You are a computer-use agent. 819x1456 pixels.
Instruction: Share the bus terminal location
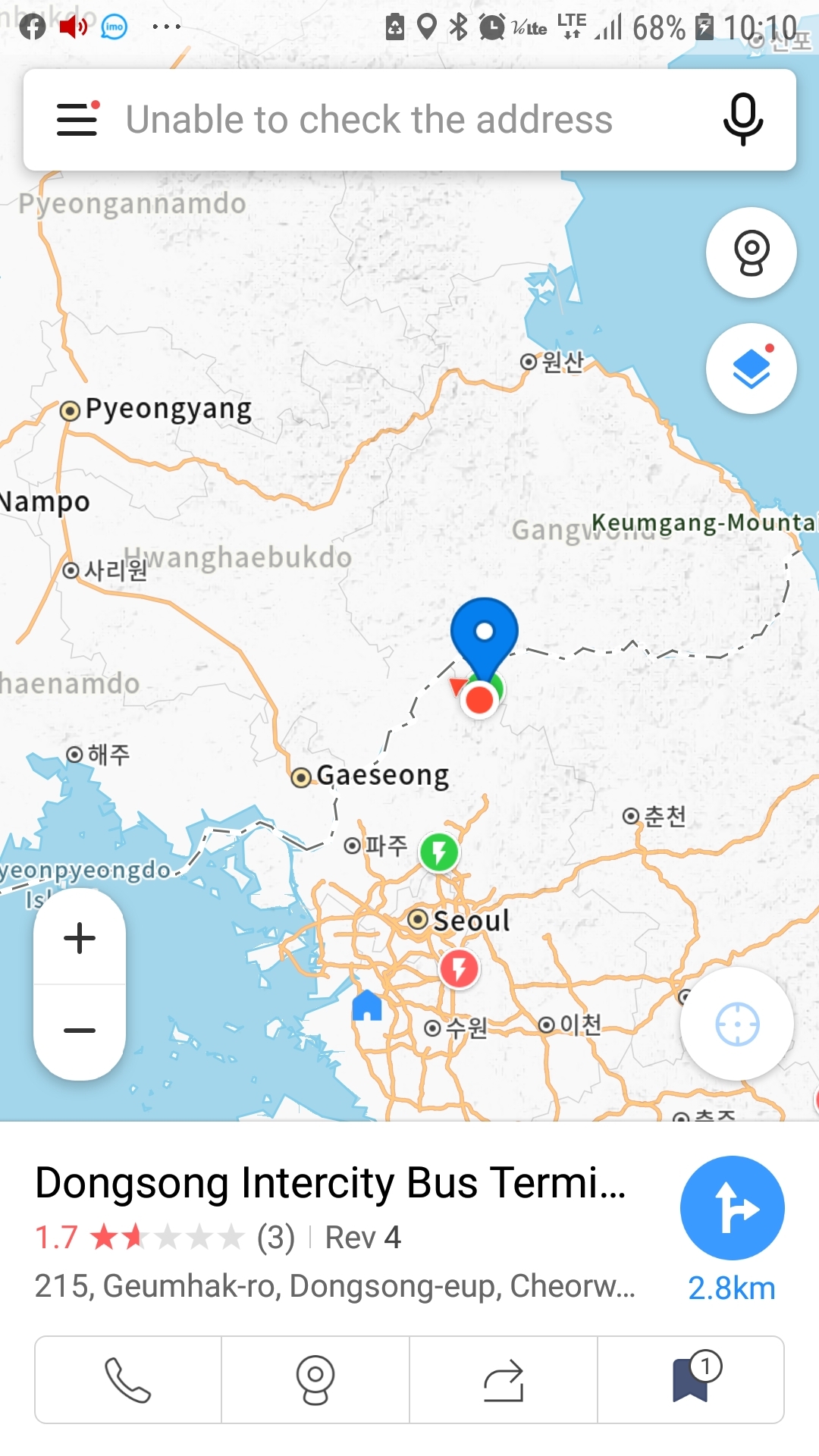[504, 1379]
